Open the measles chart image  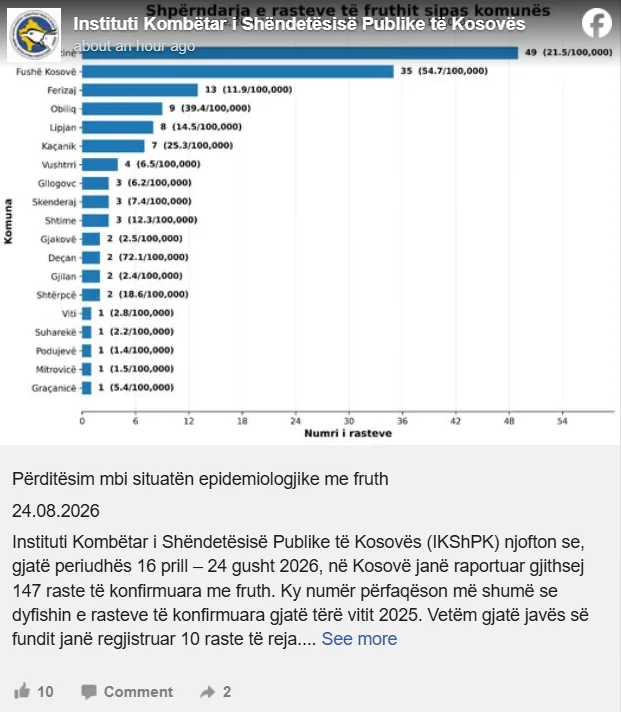pos(310,222)
